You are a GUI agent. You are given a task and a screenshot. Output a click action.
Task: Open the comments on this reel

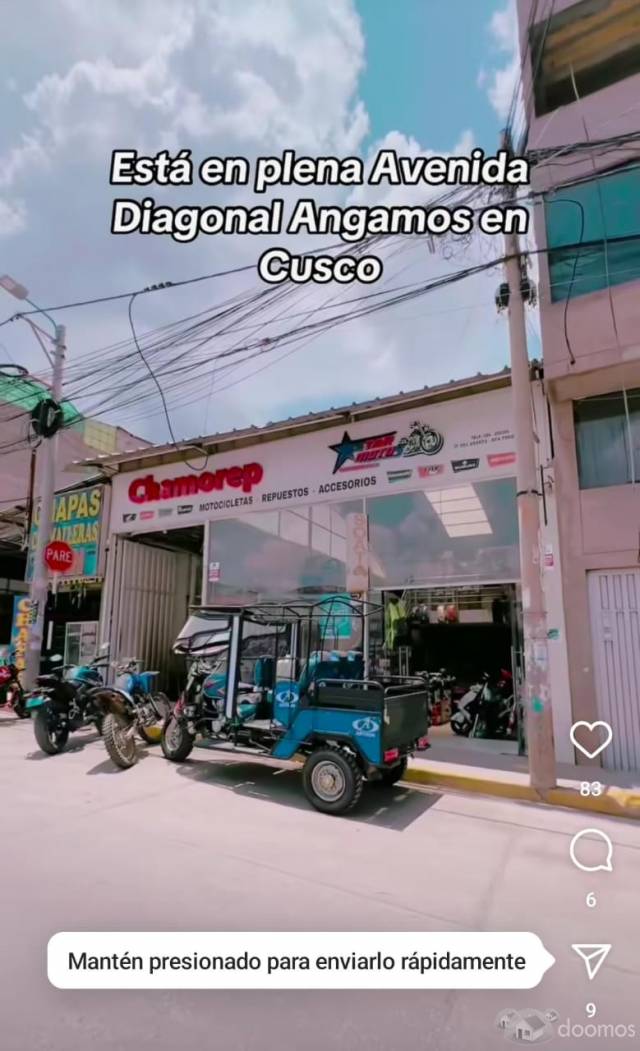[590, 850]
